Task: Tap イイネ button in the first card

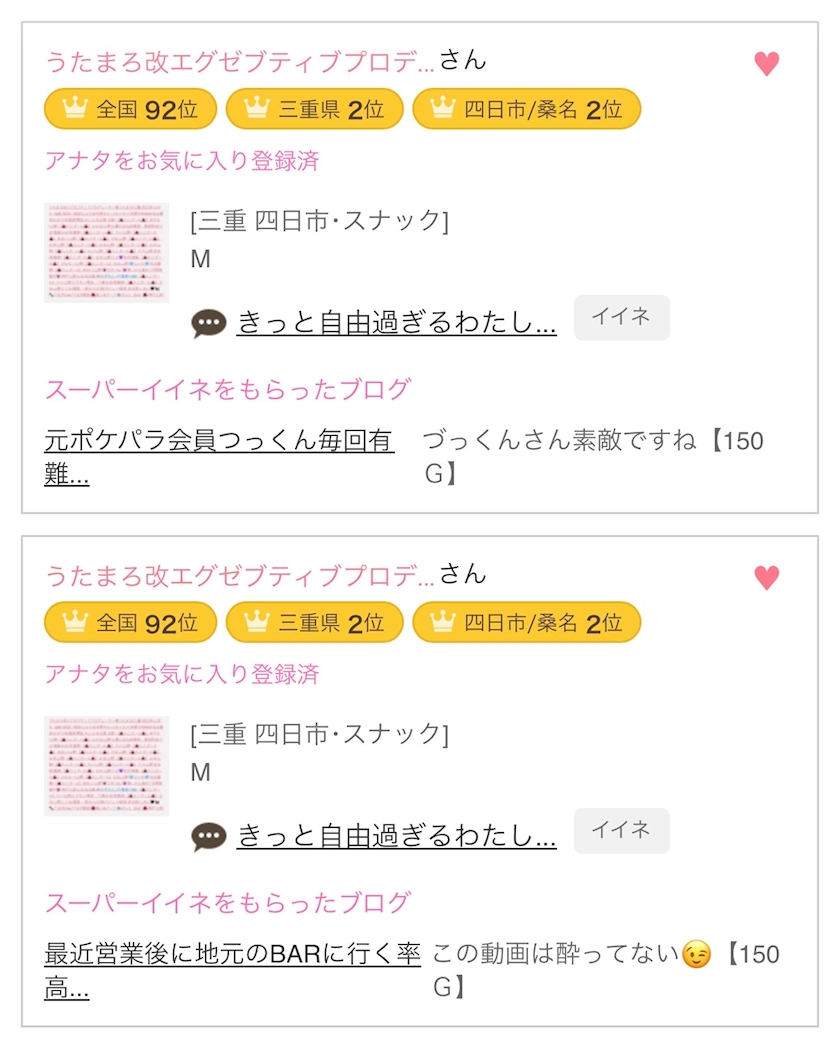Action: click(622, 317)
